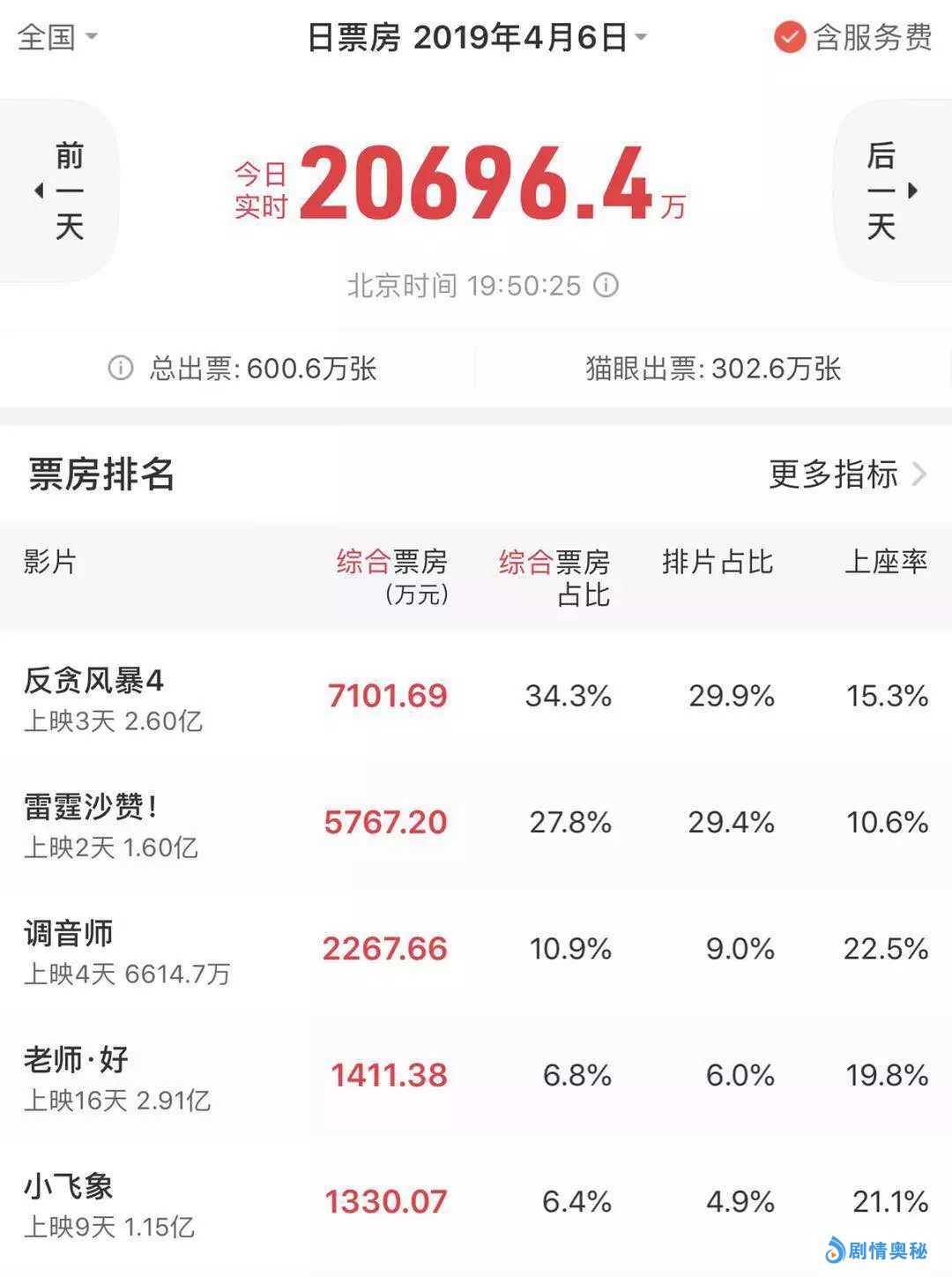Viewport: 952px width, 1277px height.
Task: Tap the info icon beside 总出票
Action: point(120,368)
